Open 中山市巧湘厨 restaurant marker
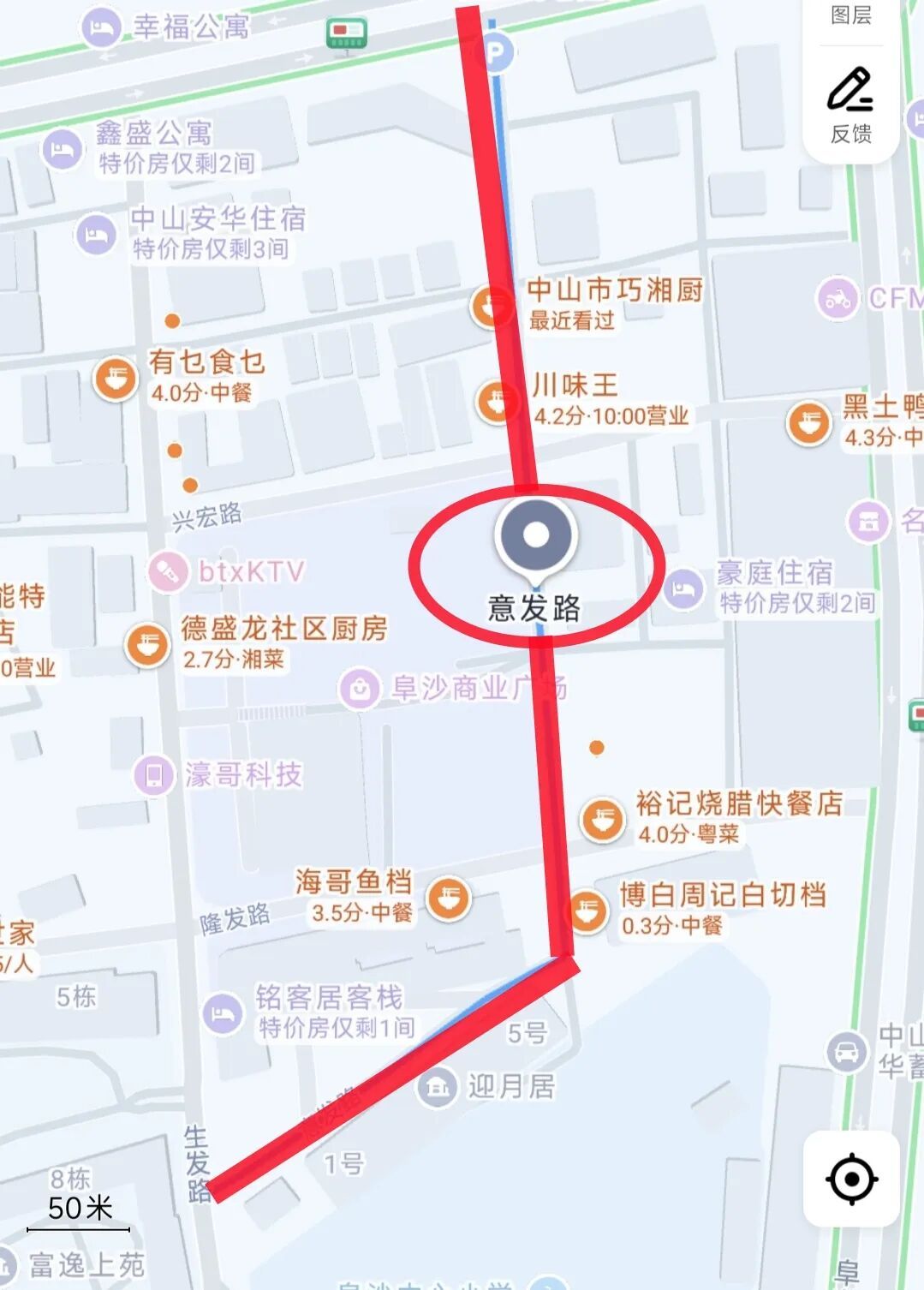The height and width of the screenshot is (1290, 924). [x=492, y=306]
